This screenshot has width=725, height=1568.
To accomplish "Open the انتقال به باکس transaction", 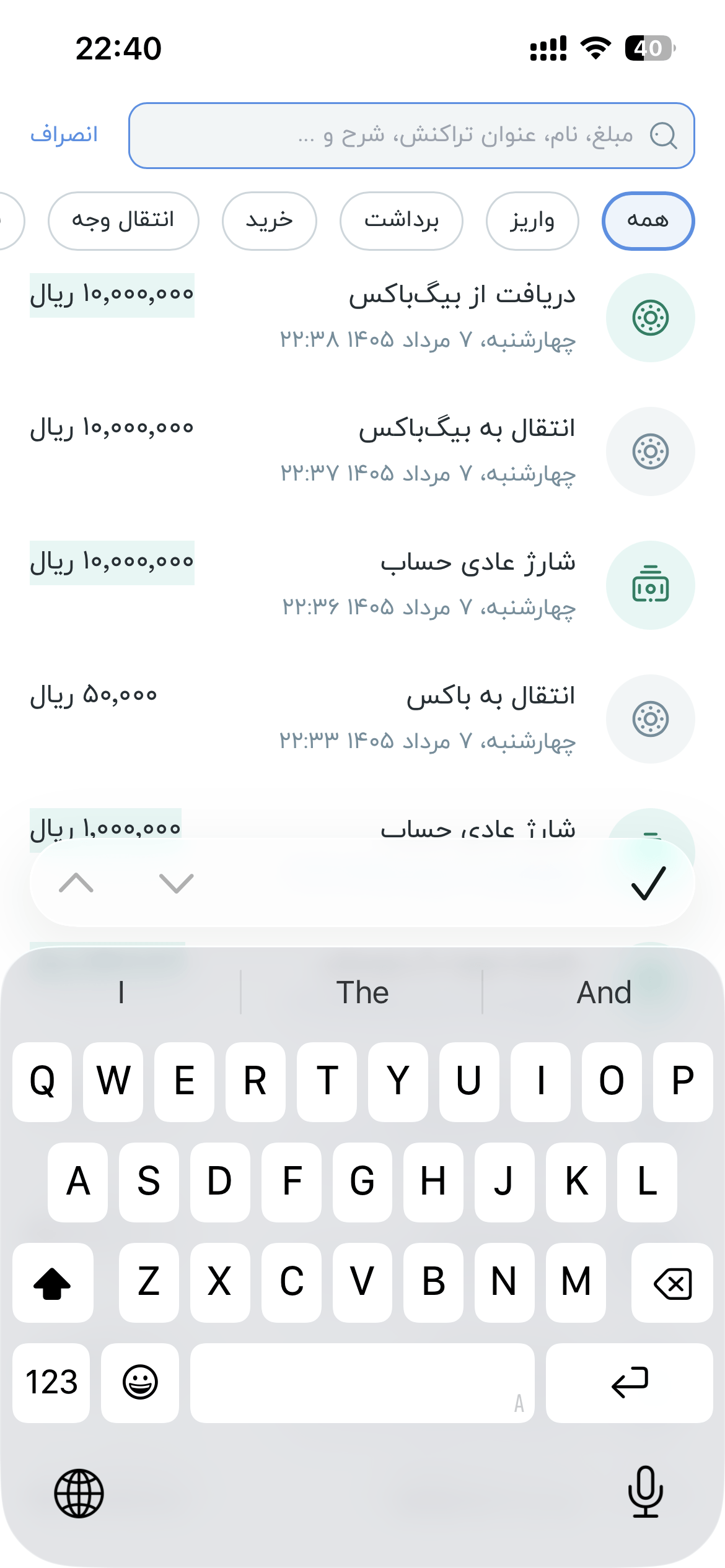I will pyautogui.click(x=362, y=719).
